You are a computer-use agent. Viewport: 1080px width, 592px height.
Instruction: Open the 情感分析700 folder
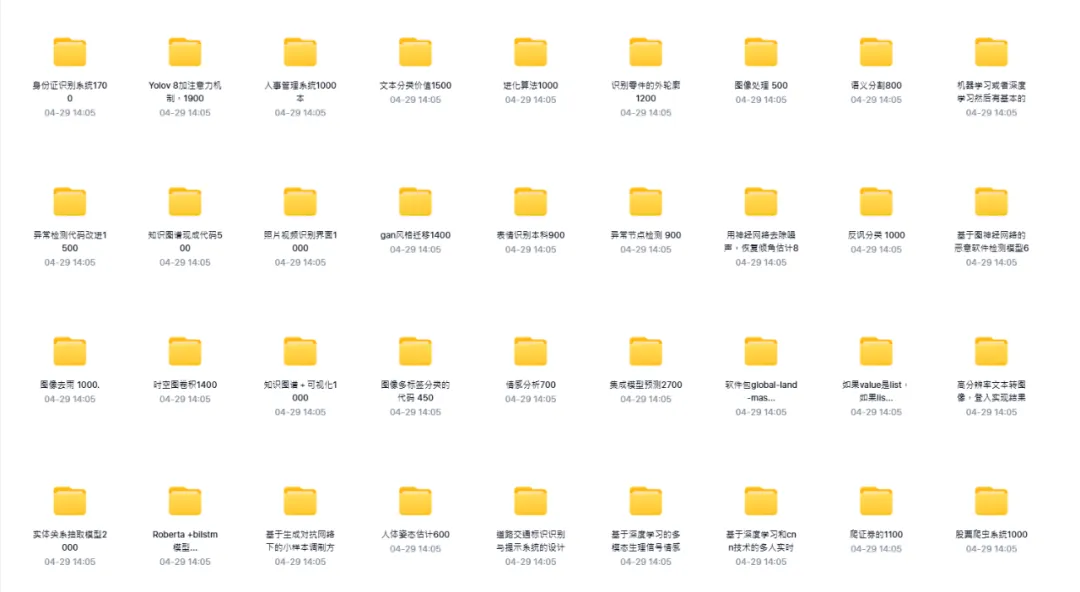tap(531, 351)
